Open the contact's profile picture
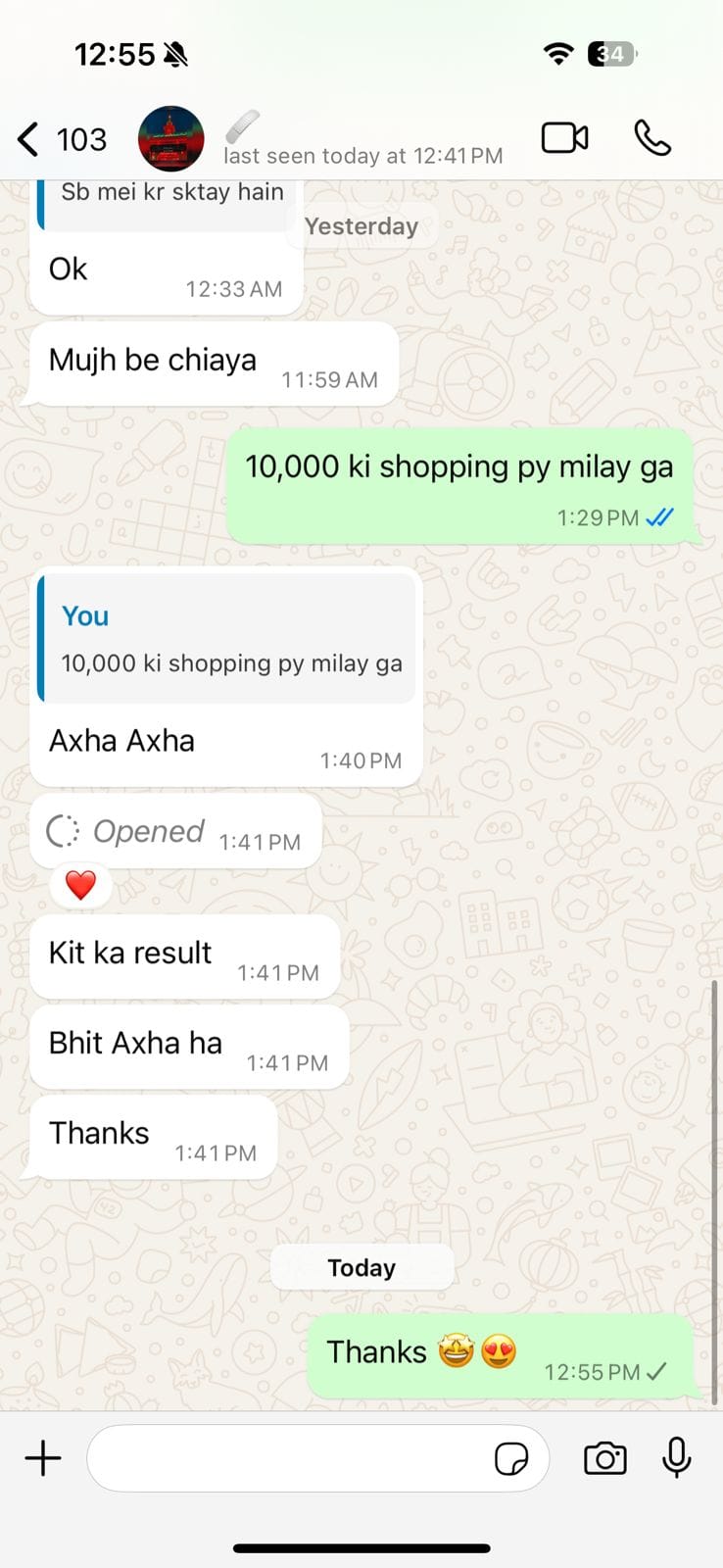Image resolution: width=723 pixels, height=1568 pixels. pos(171,139)
